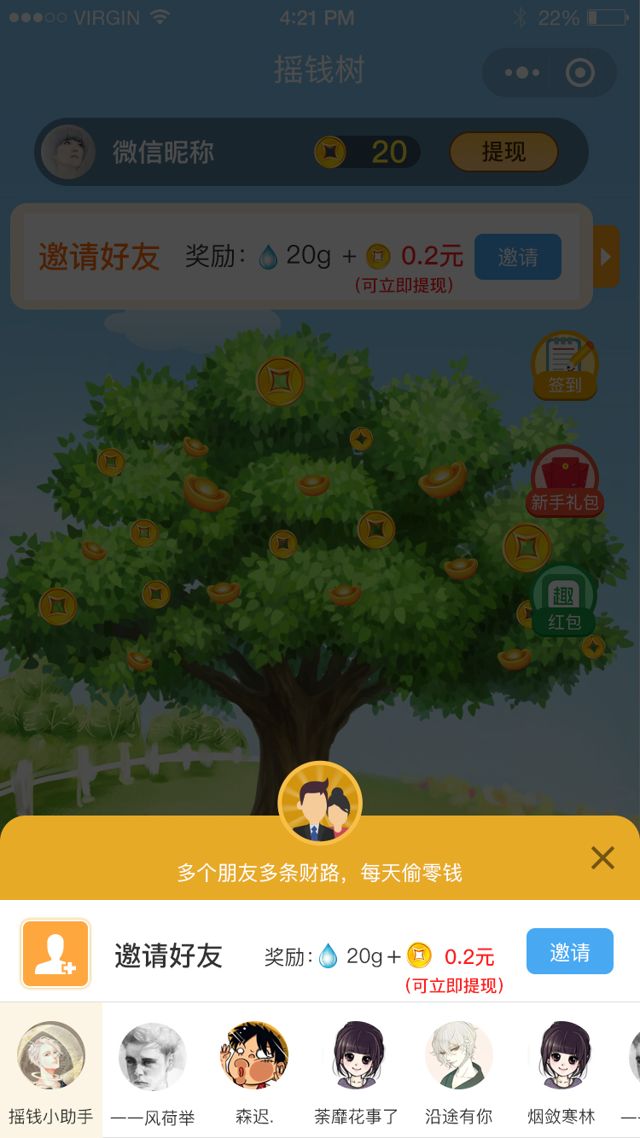Visit friend ——风荷举's tree

pos(152,1070)
